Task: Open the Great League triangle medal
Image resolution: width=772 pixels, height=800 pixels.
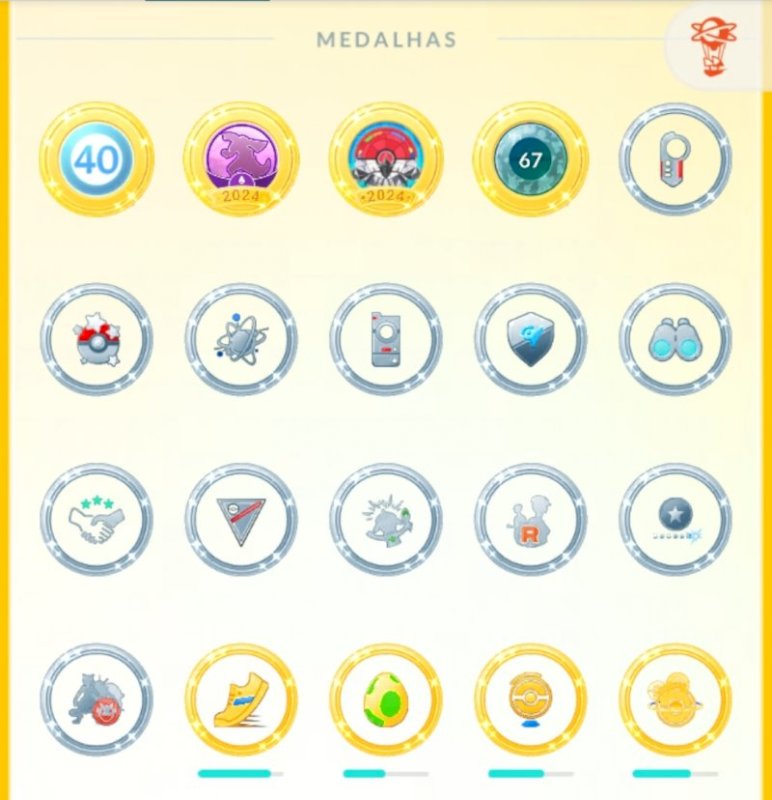Action: (x=241, y=519)
